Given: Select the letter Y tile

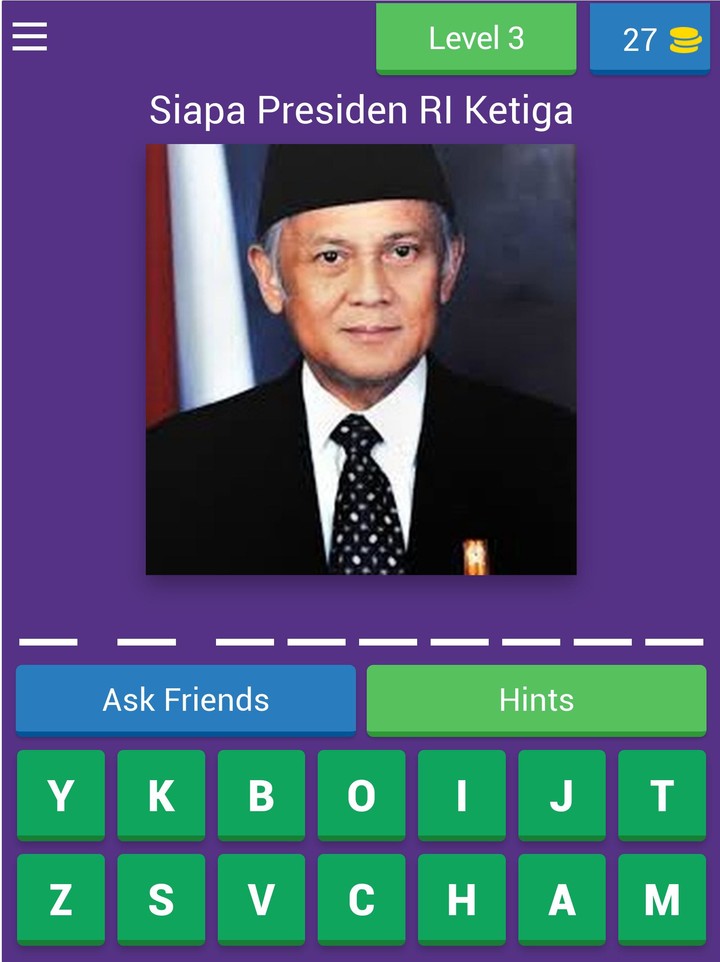Looking at the screenshot, I should pos(61,796).
